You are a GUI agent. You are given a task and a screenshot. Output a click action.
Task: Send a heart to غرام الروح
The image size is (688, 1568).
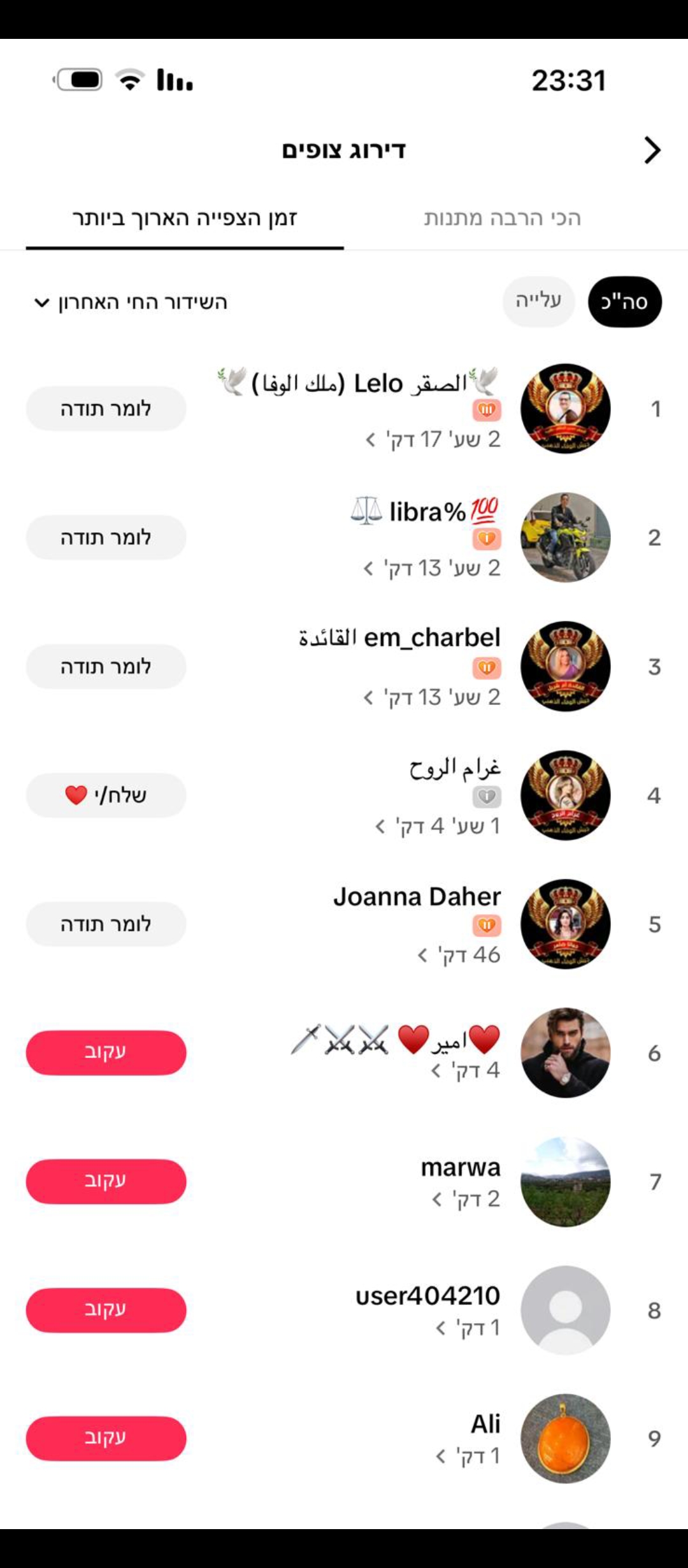(106, 795)
